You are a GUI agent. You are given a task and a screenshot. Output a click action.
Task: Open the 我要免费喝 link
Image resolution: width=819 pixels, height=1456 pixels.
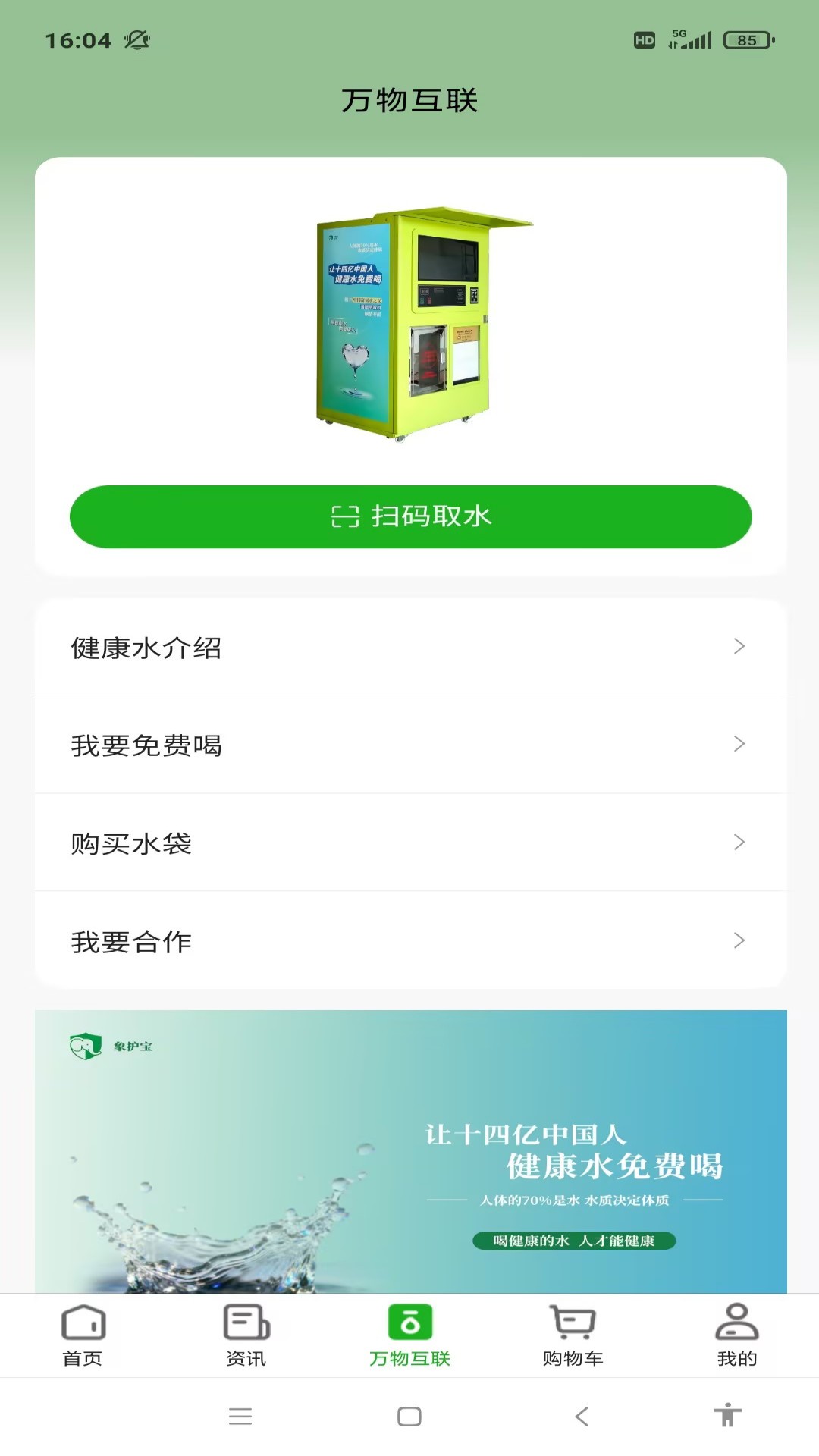coord(303,745)
